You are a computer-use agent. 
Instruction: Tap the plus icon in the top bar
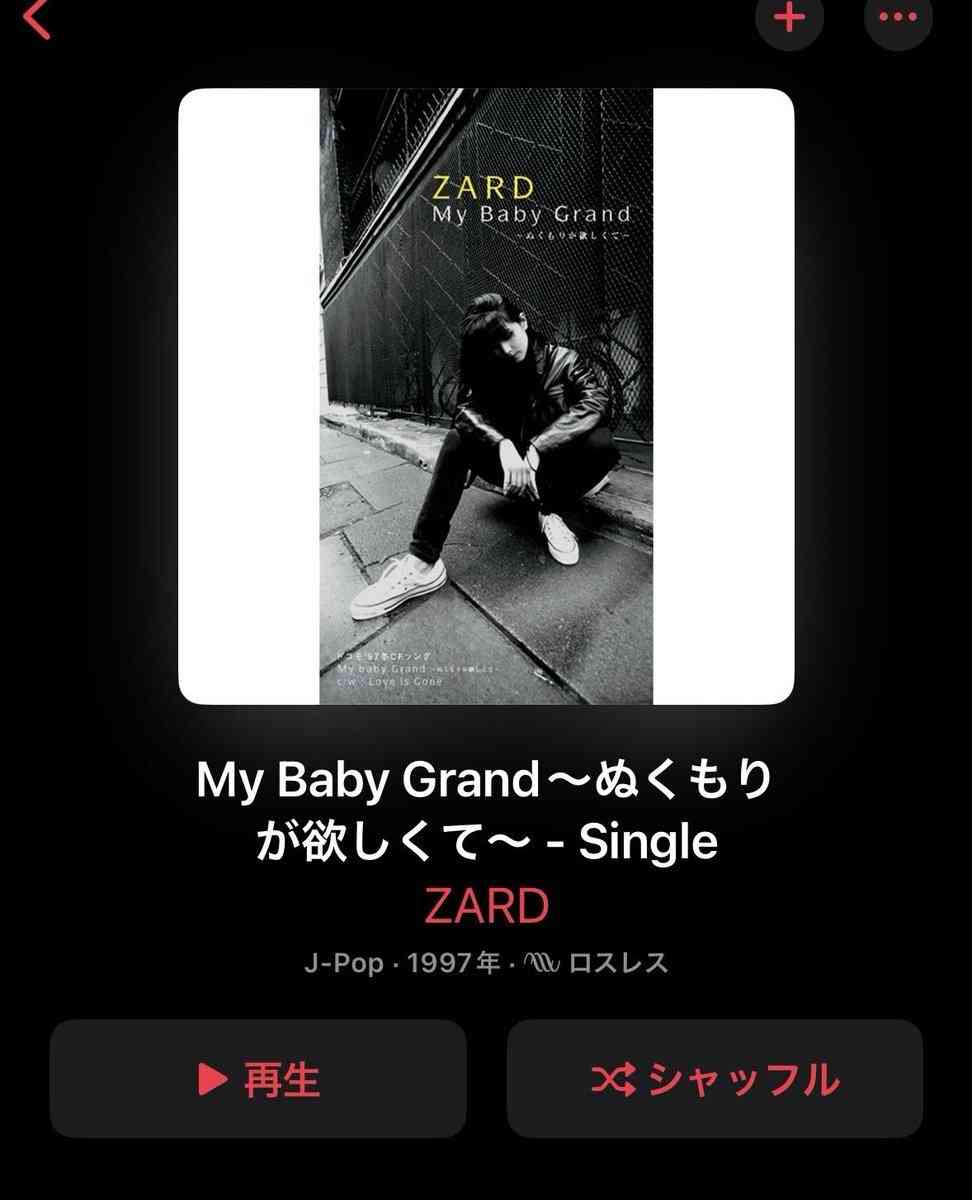click(x=789, y=17)
